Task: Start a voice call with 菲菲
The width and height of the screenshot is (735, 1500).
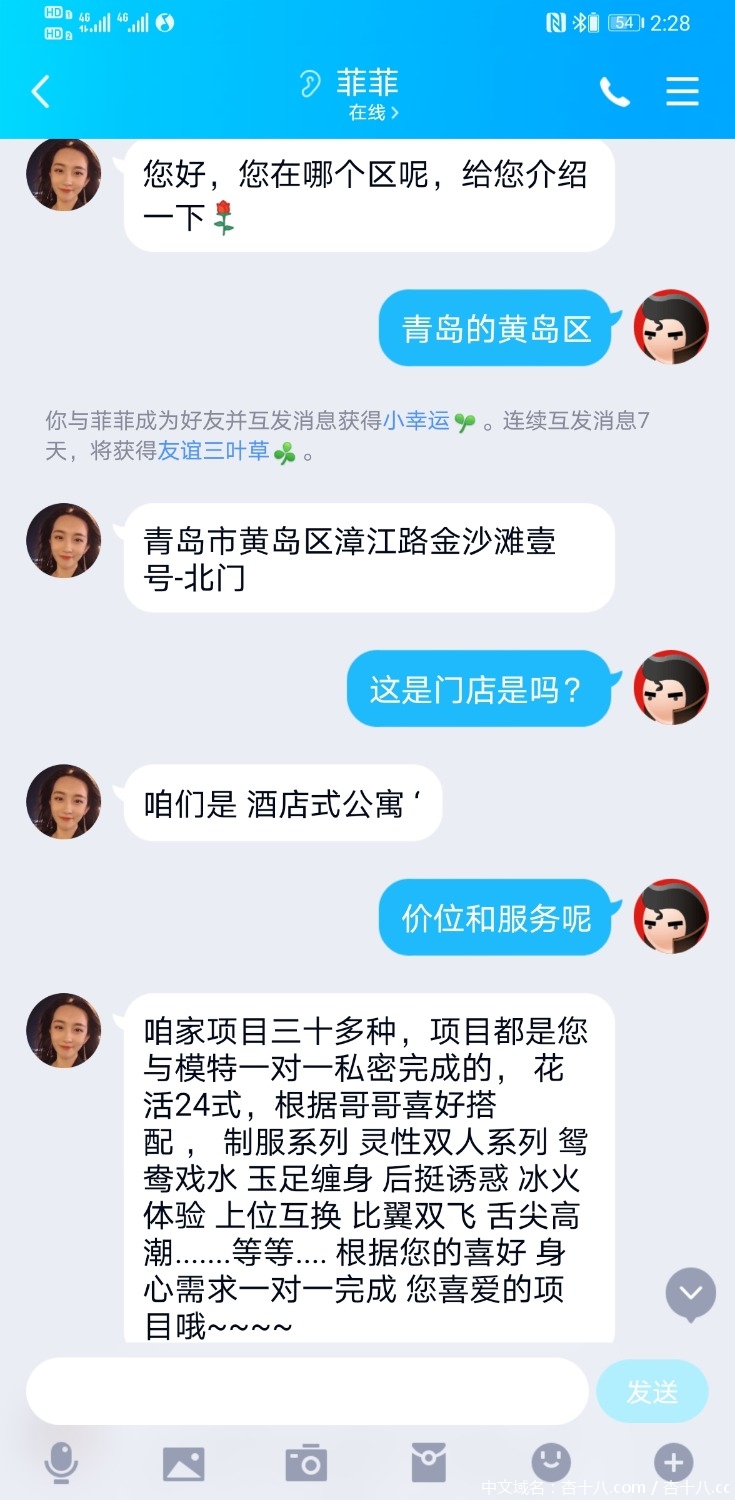Action: [615, 90]
